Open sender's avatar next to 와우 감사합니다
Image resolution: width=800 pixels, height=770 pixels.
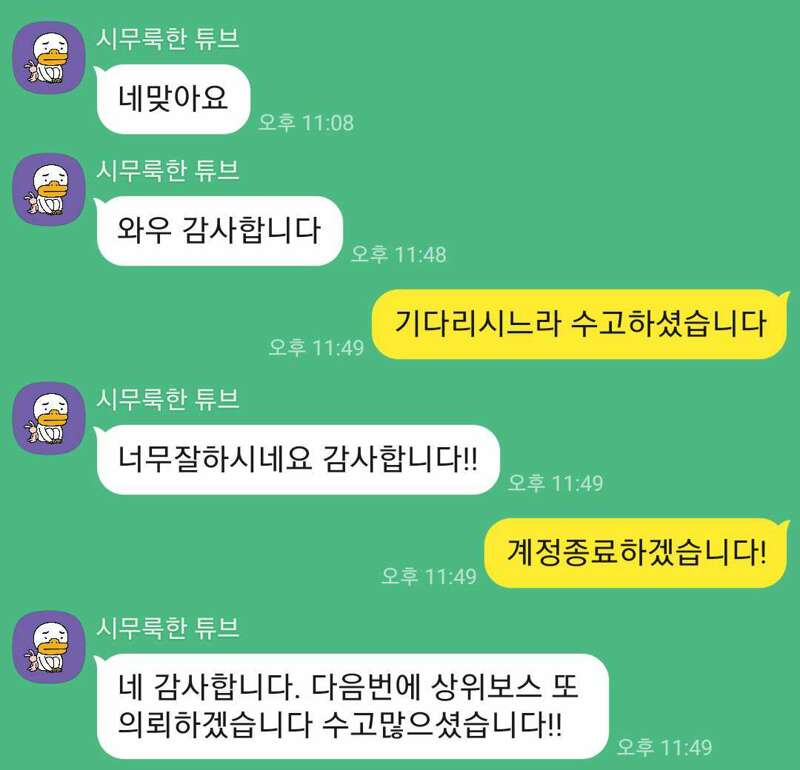point(48,189)
